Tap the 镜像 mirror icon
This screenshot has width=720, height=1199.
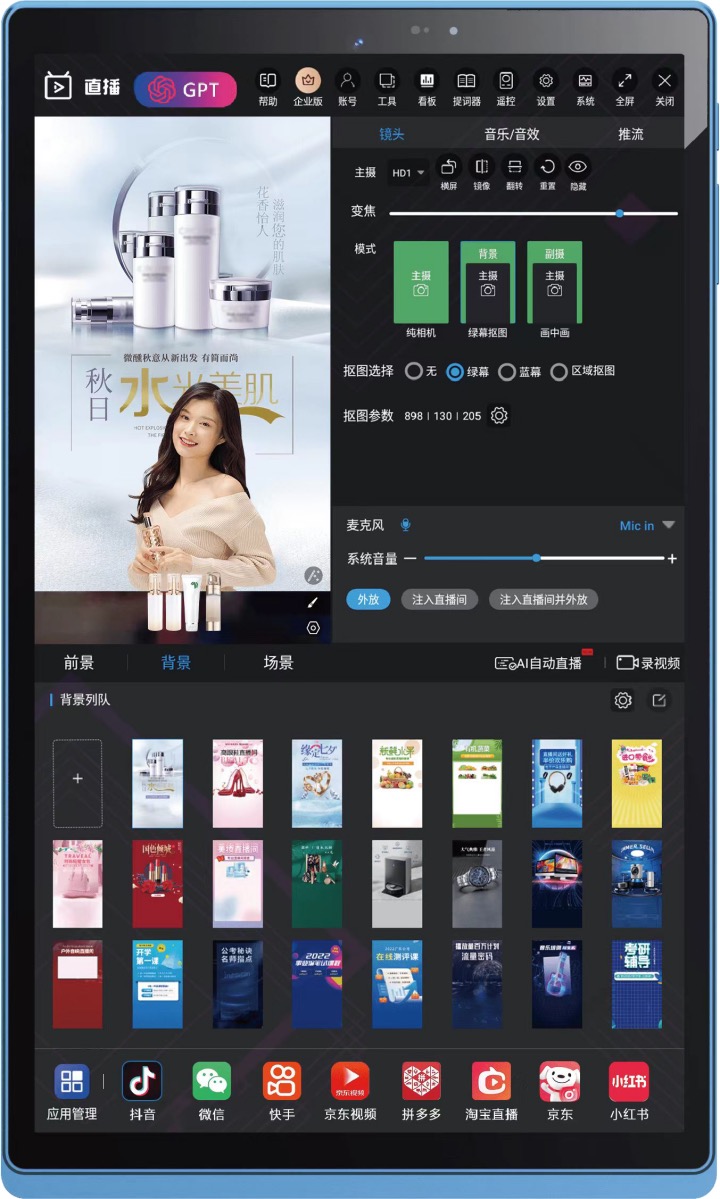[482, 173]
